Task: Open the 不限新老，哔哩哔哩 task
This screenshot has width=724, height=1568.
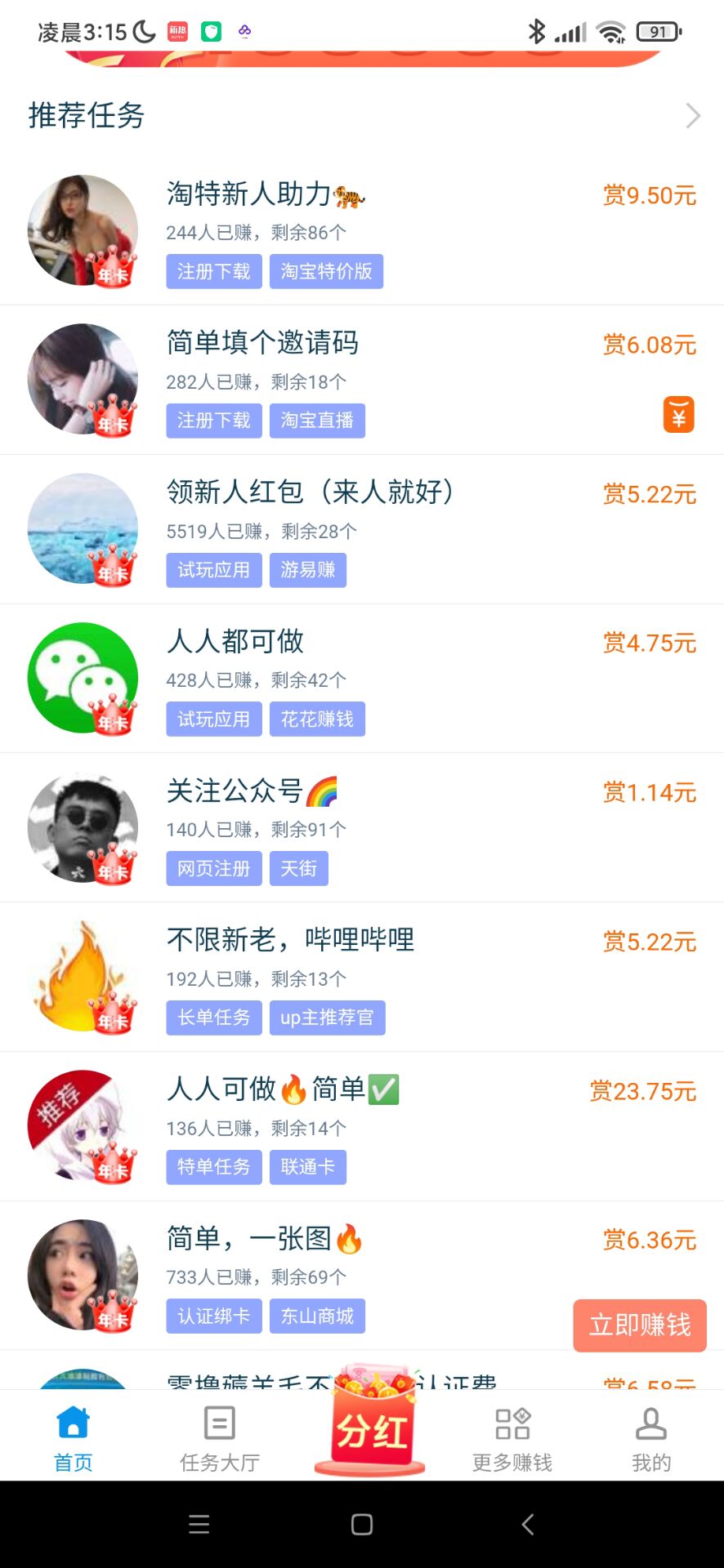Action: [290, 941]
